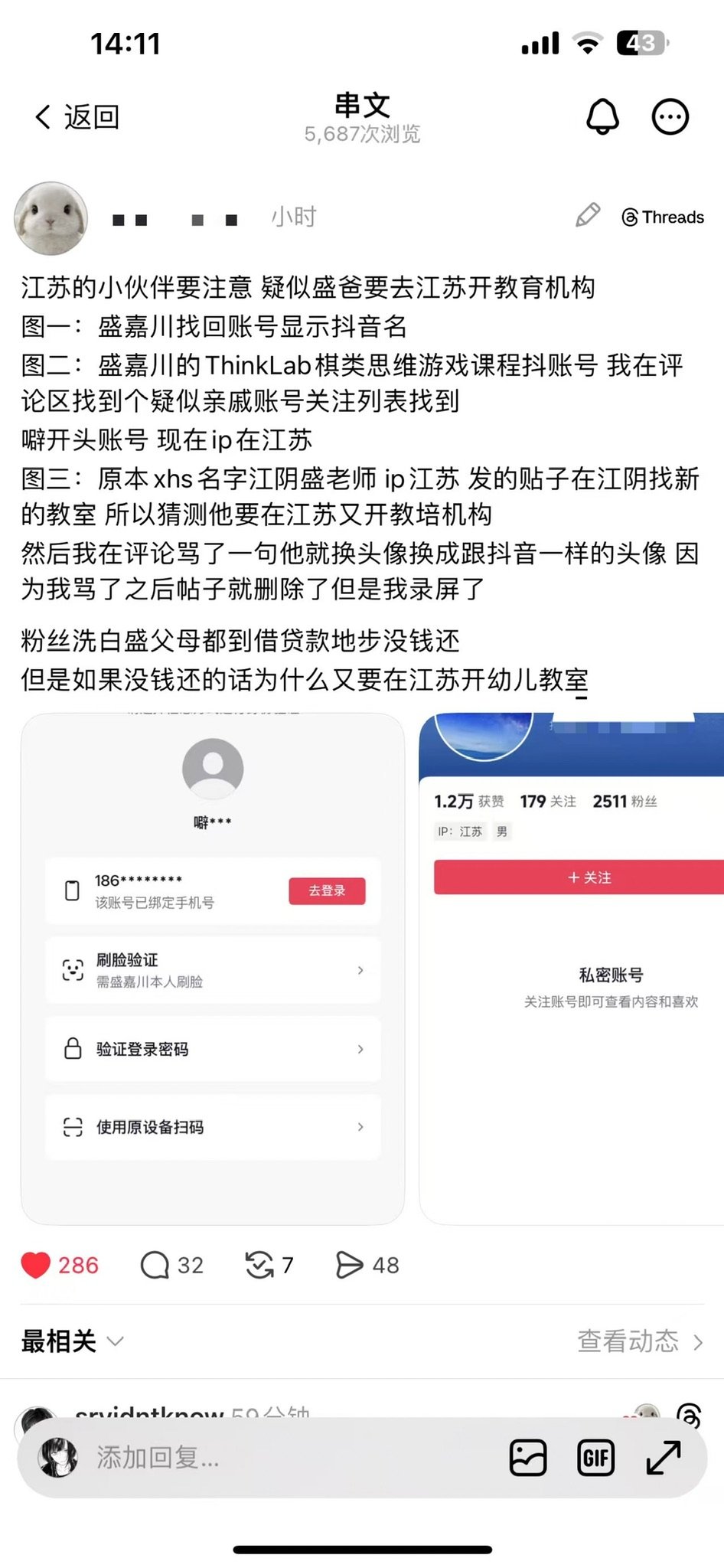Screen dimensions: 724x1568
Task: Tap the pencil edit icon
Action: [x=588, y=216]
